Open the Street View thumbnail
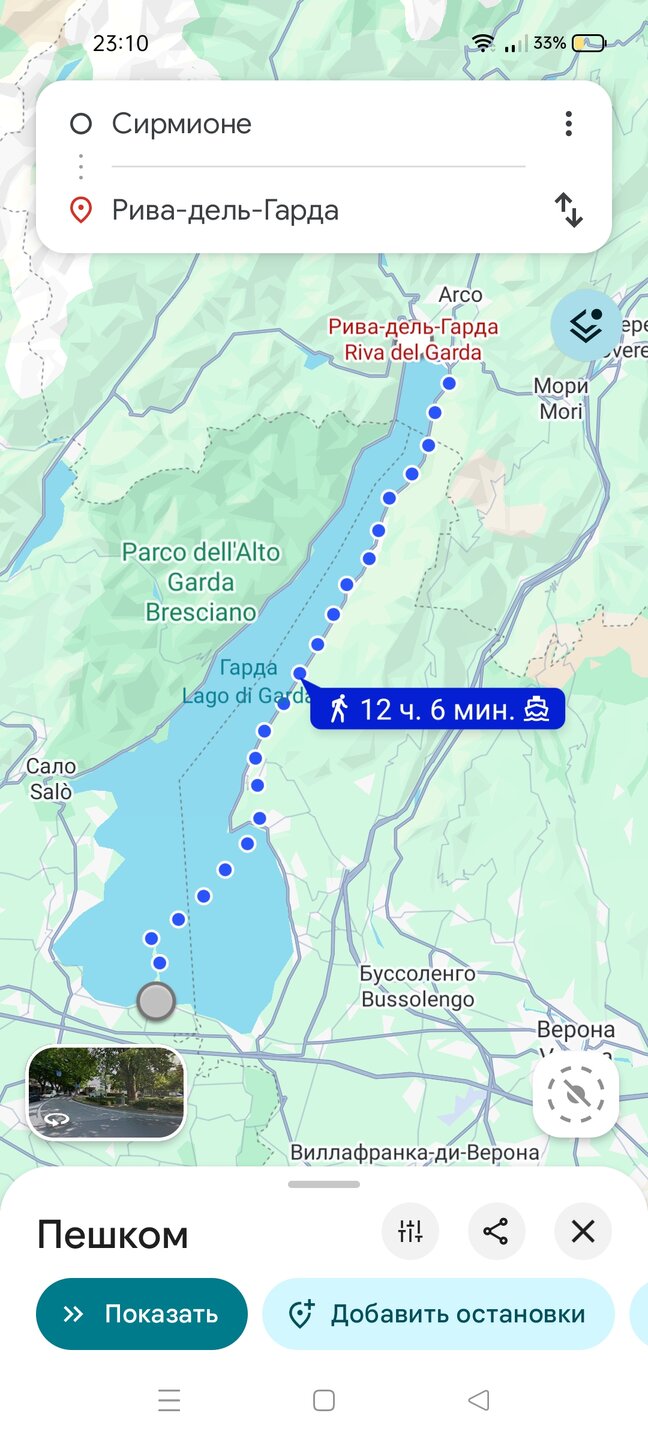The height and width of the screenshot is (1440, 648). pos(106,1092)
